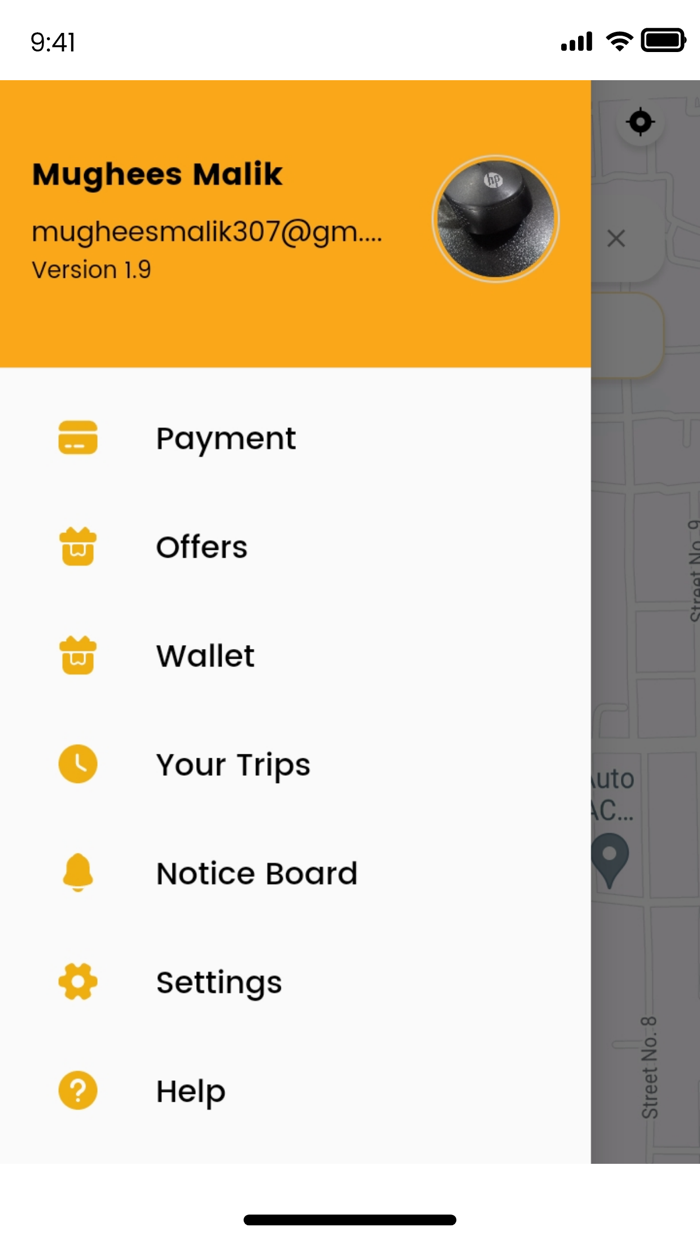Go to Offers

tap(201, 547)
